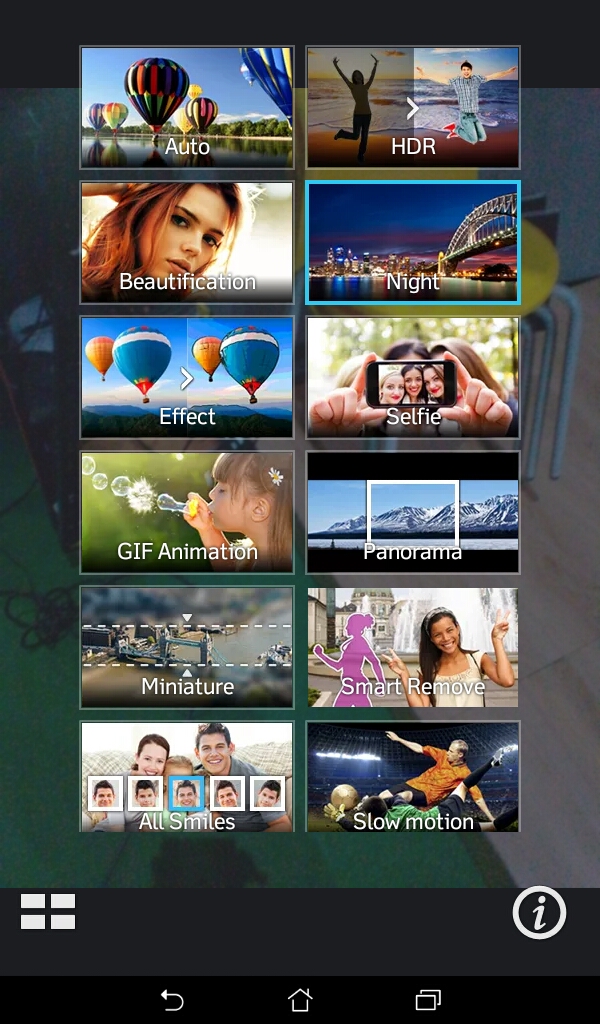Pick the Miniature mode
This screenshot has height=1024, width=600.
pyautogui.click(x=187, y=647)
